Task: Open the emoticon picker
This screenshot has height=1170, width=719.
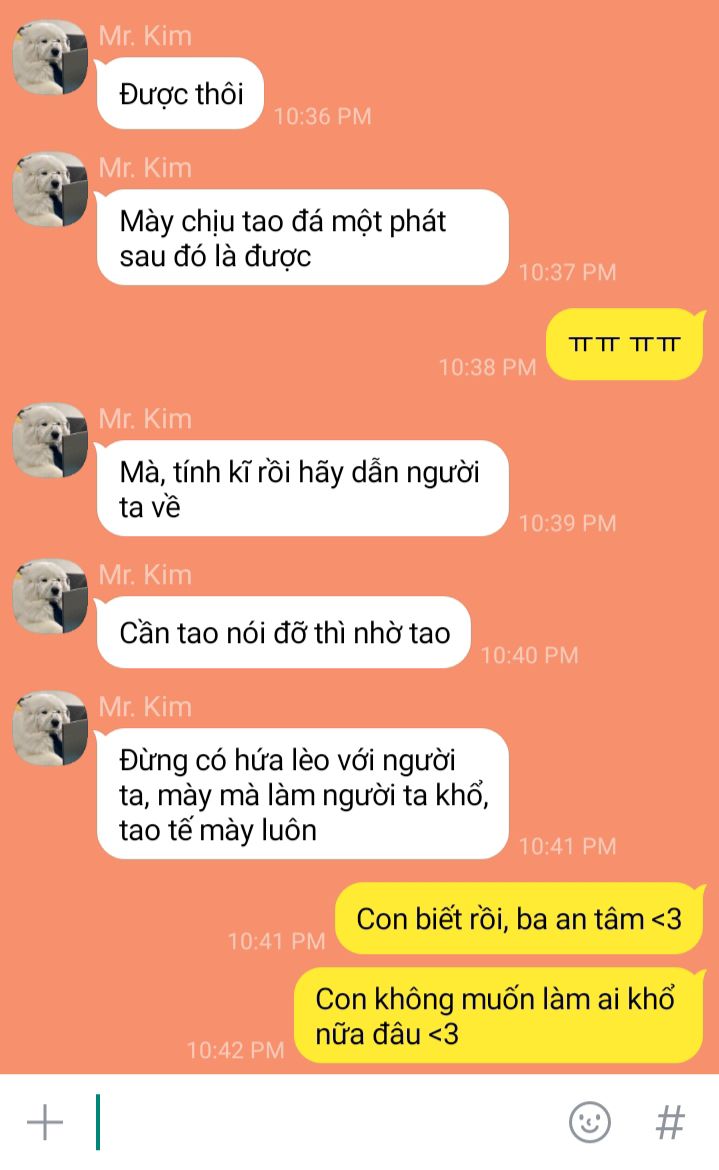Action: pyautogui.click(x=590, y=1123)
